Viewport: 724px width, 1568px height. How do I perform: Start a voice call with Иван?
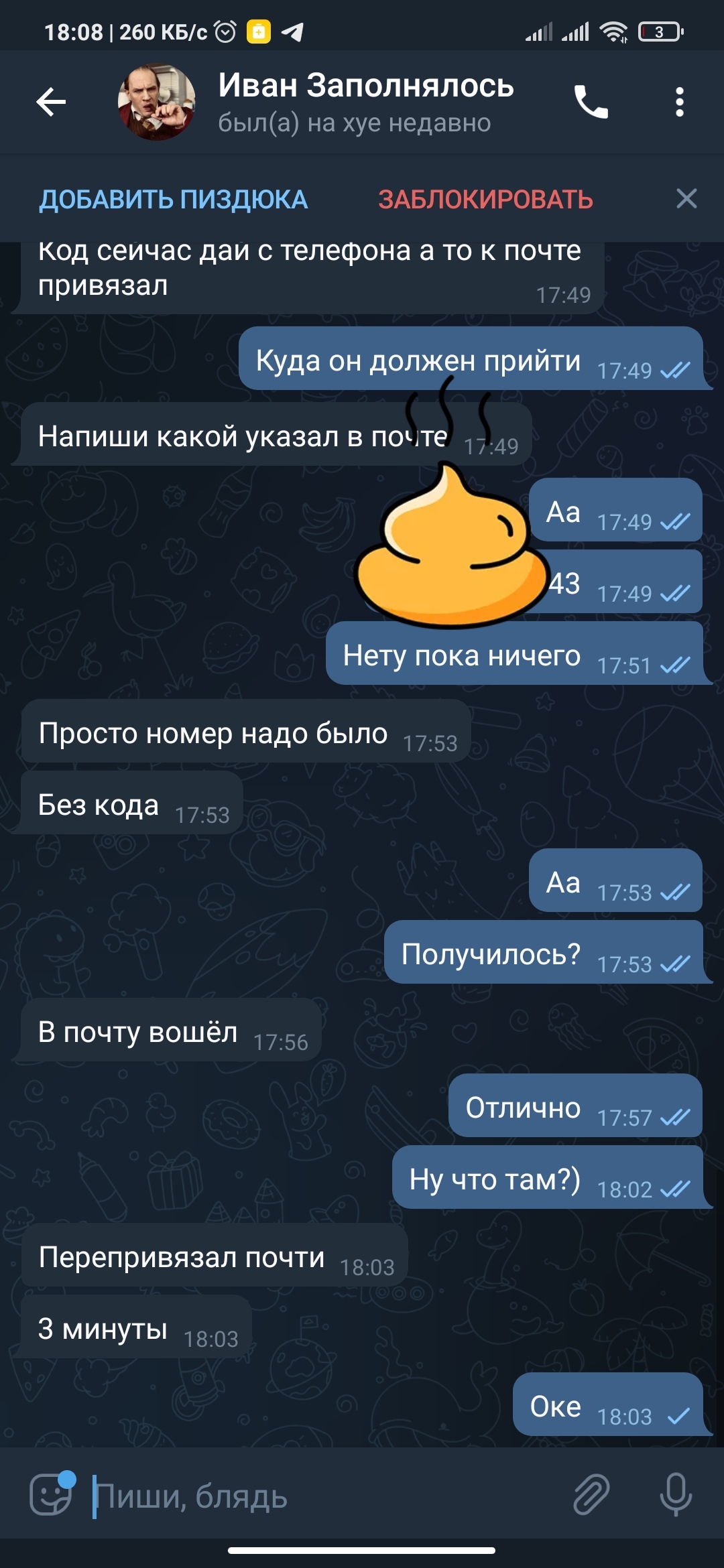(591, 102)
